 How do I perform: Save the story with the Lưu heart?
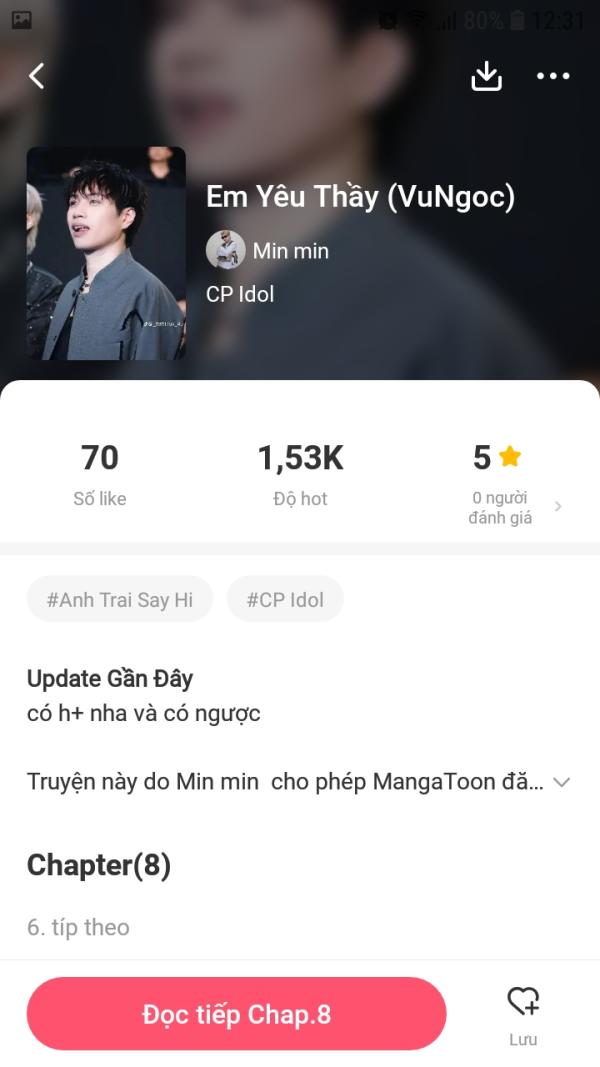522,1012
